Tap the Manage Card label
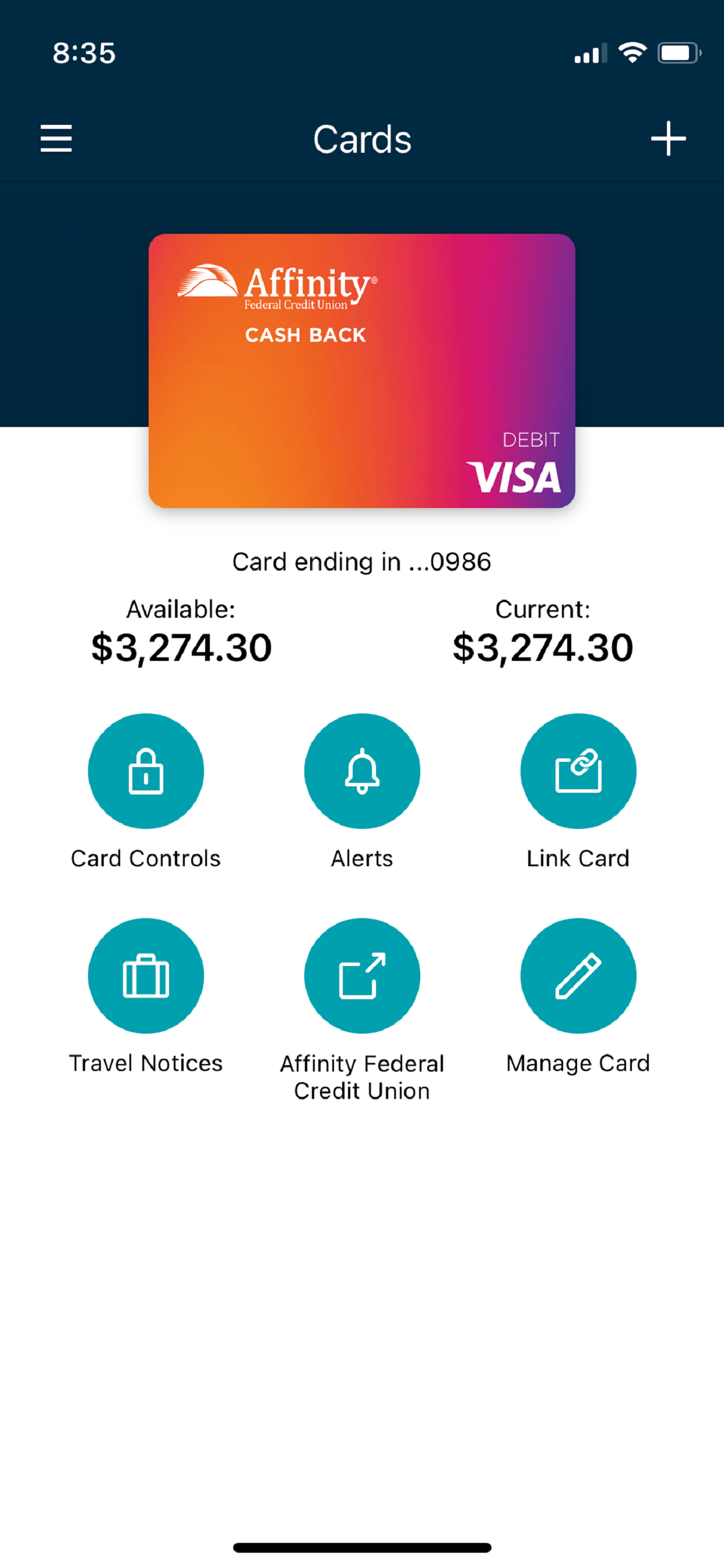Image resolution: width=724 pixels, height=1568 pixels. pos(578,1063)
